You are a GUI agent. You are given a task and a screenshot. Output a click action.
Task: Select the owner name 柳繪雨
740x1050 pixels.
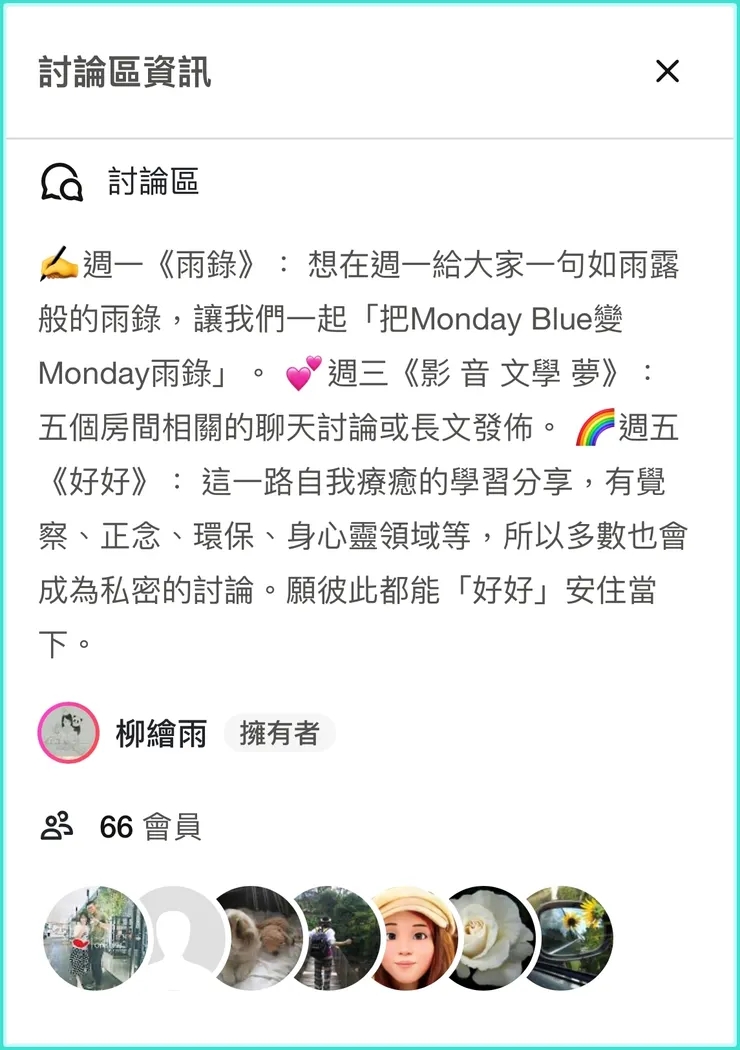coord(164,734)
